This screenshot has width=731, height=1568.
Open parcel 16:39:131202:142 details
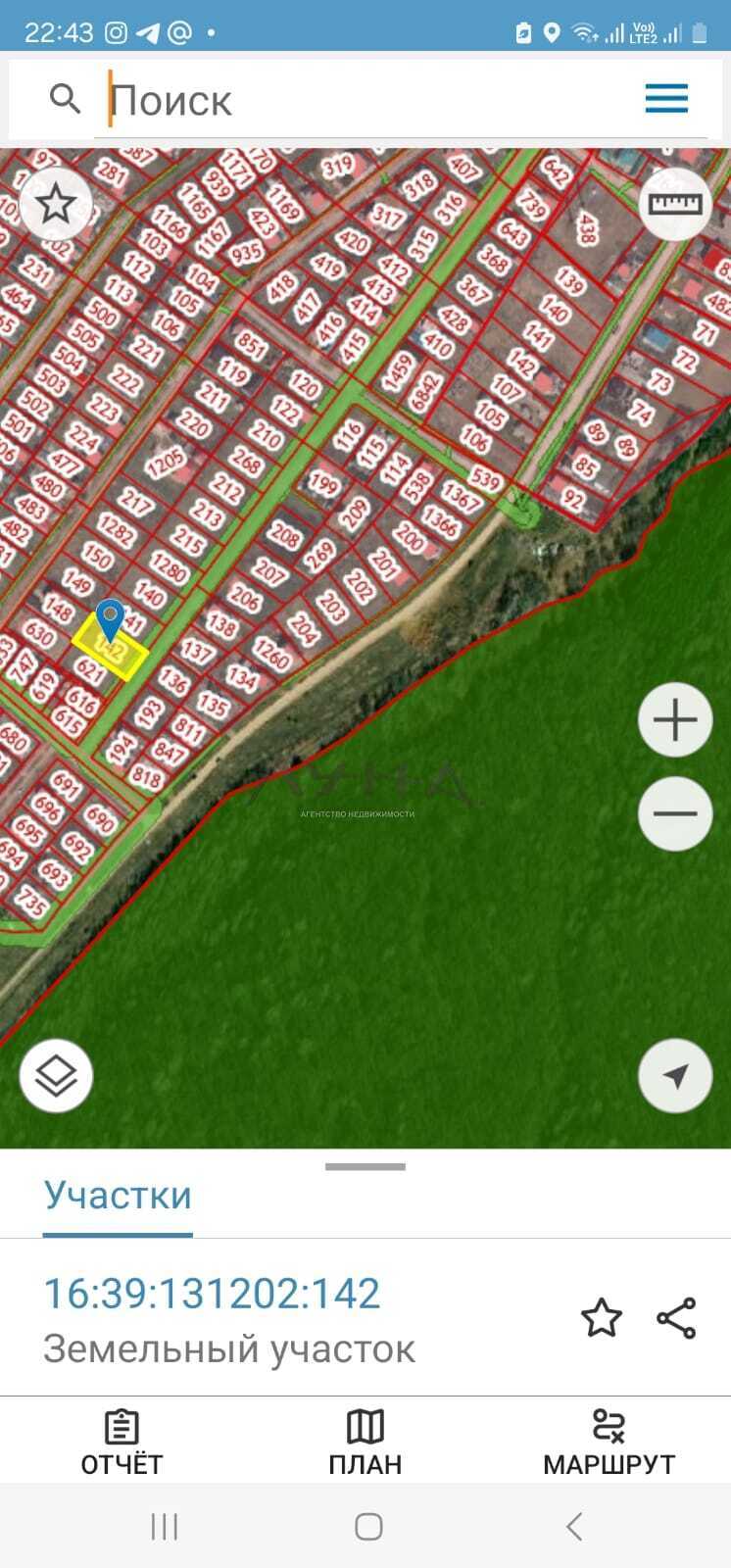click(212, 1294)
